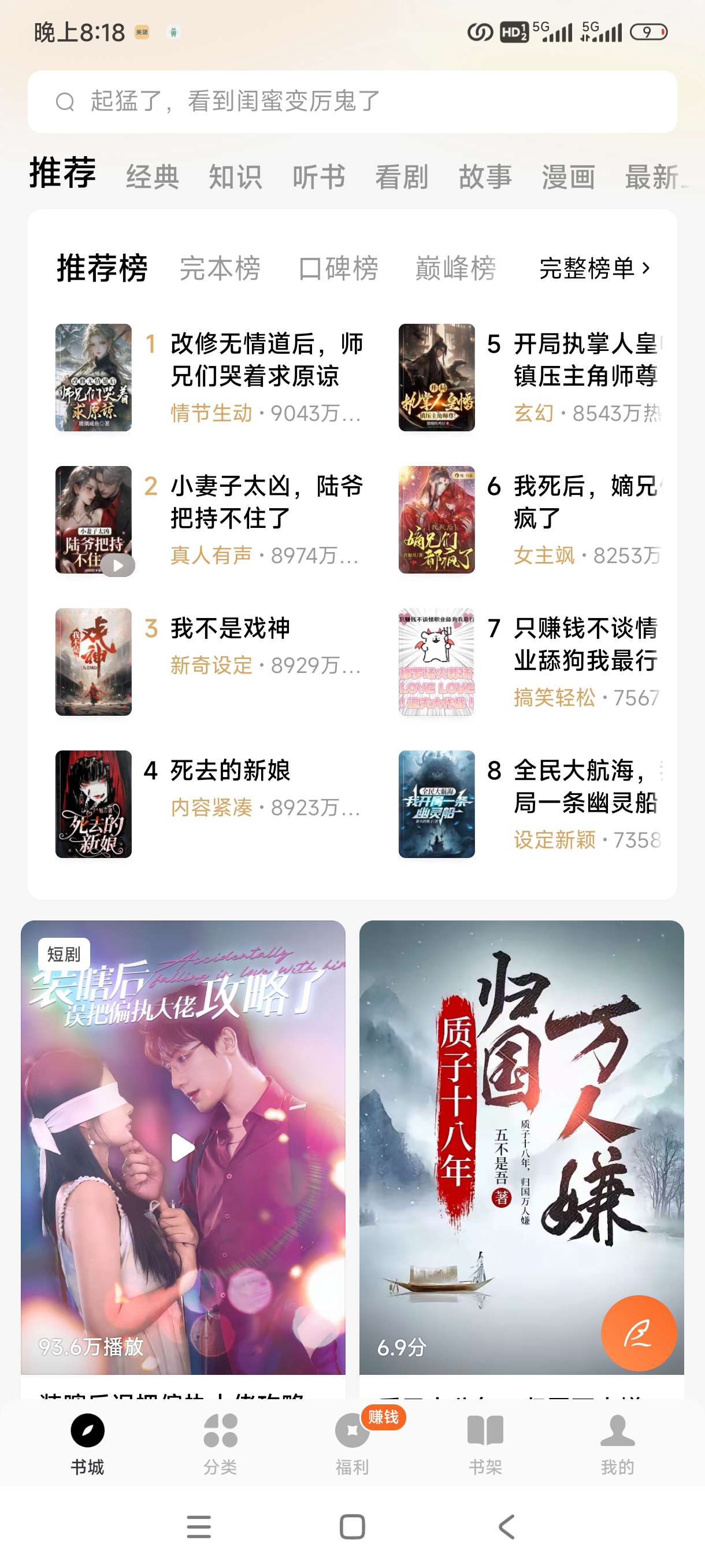This screenshot has height=1568, width=705.
Task: Switch to the 听书 top tab
Action: (319, 177)
